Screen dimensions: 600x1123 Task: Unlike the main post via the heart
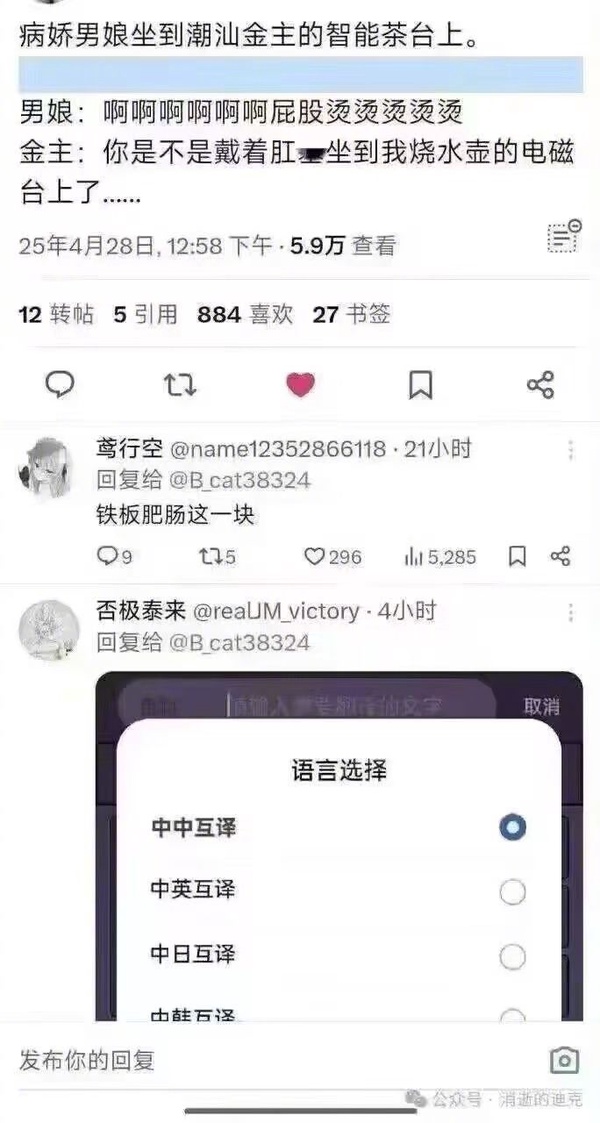(x=300, y=384)
